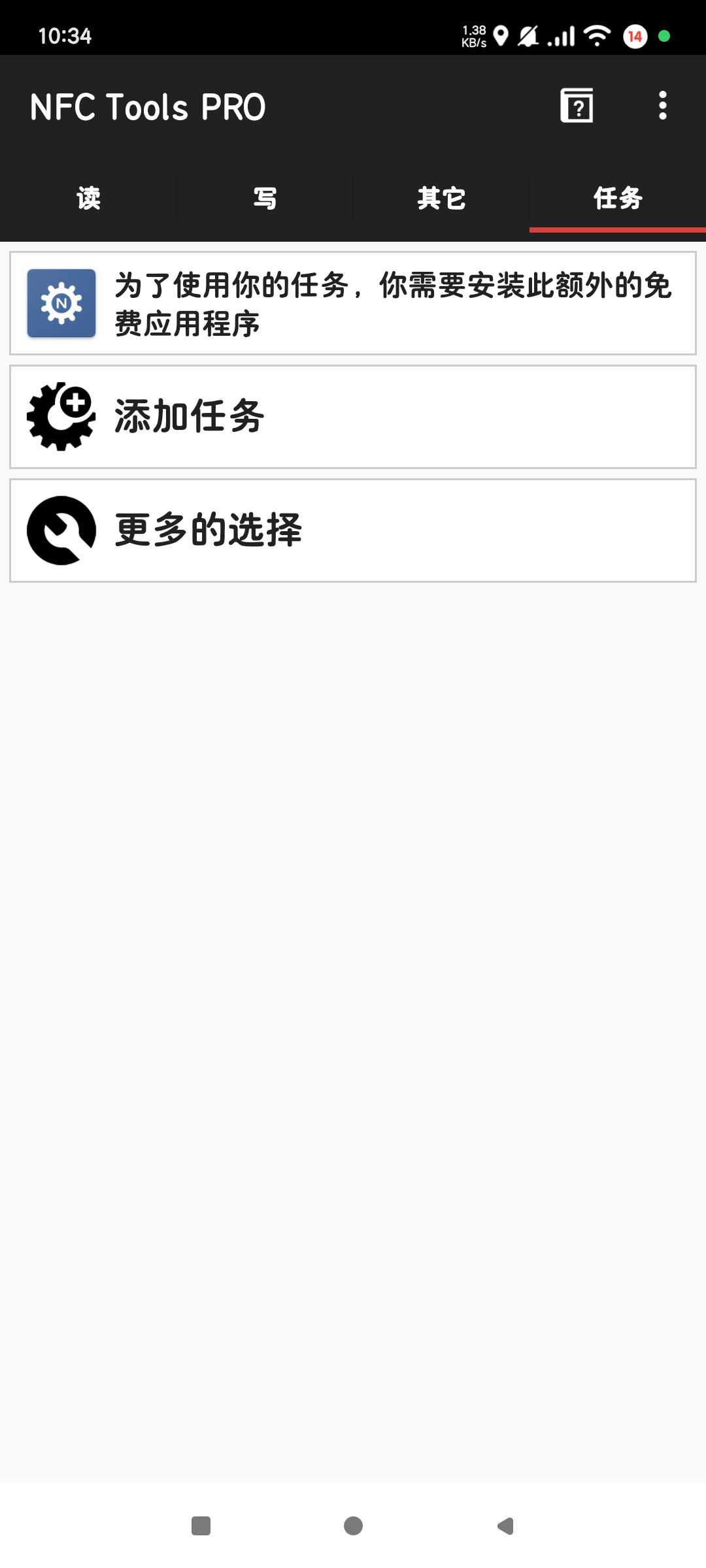Switch to the 写 tab

pyautogui.click(x=264, y=199)
